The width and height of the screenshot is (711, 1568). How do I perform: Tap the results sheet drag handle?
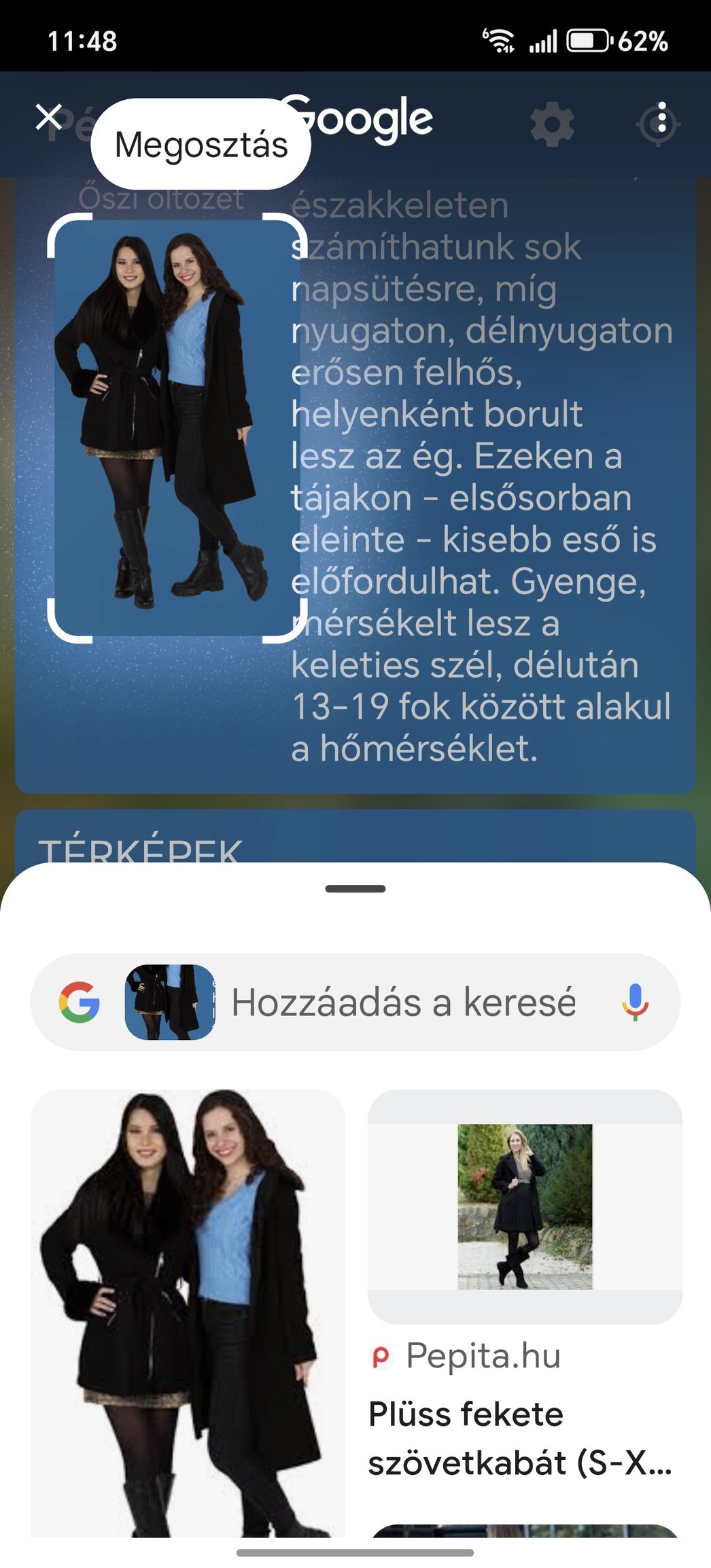(355, 888)
